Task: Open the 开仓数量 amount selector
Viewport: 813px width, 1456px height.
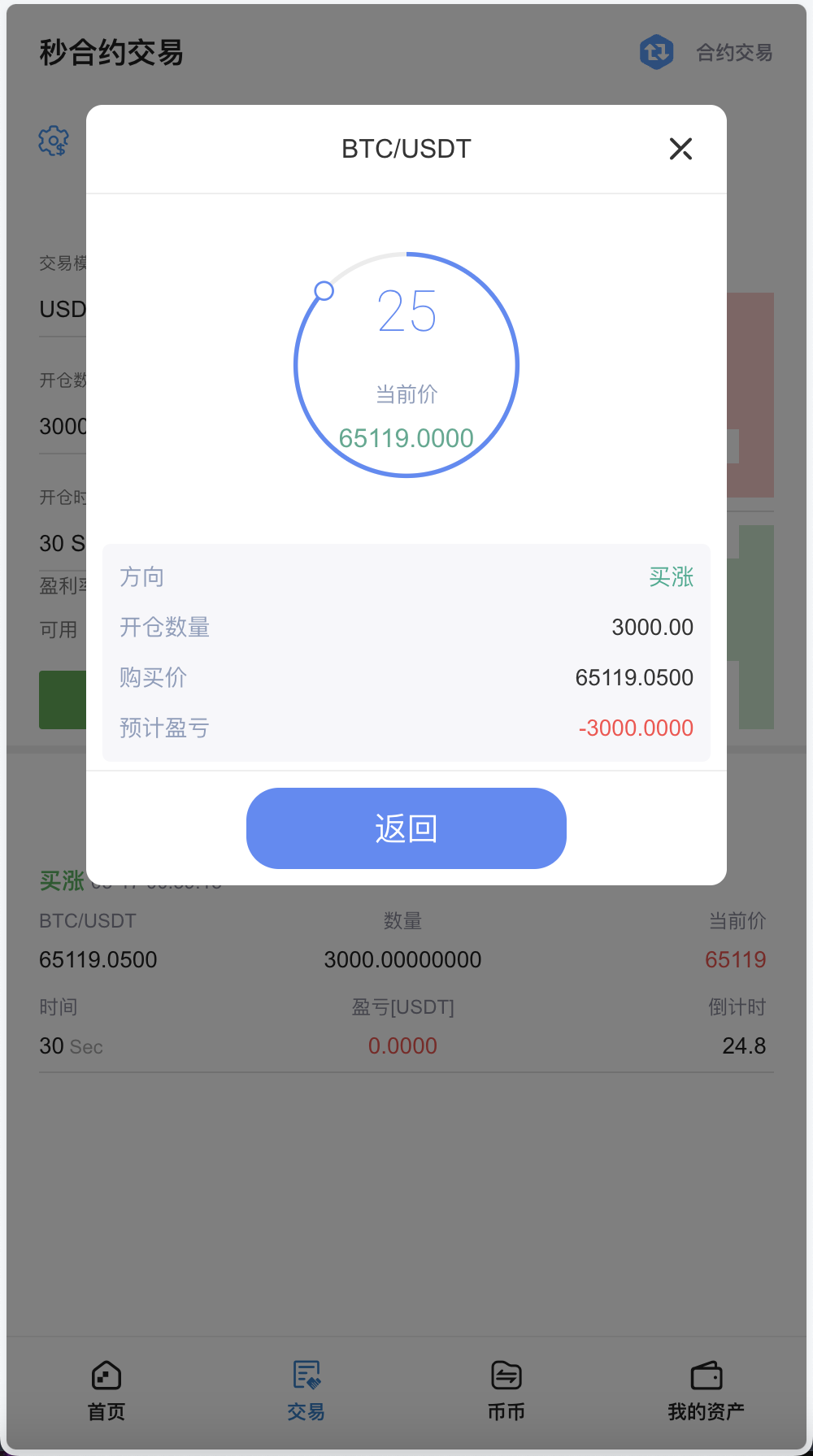Action: click(x=61, y=379)
